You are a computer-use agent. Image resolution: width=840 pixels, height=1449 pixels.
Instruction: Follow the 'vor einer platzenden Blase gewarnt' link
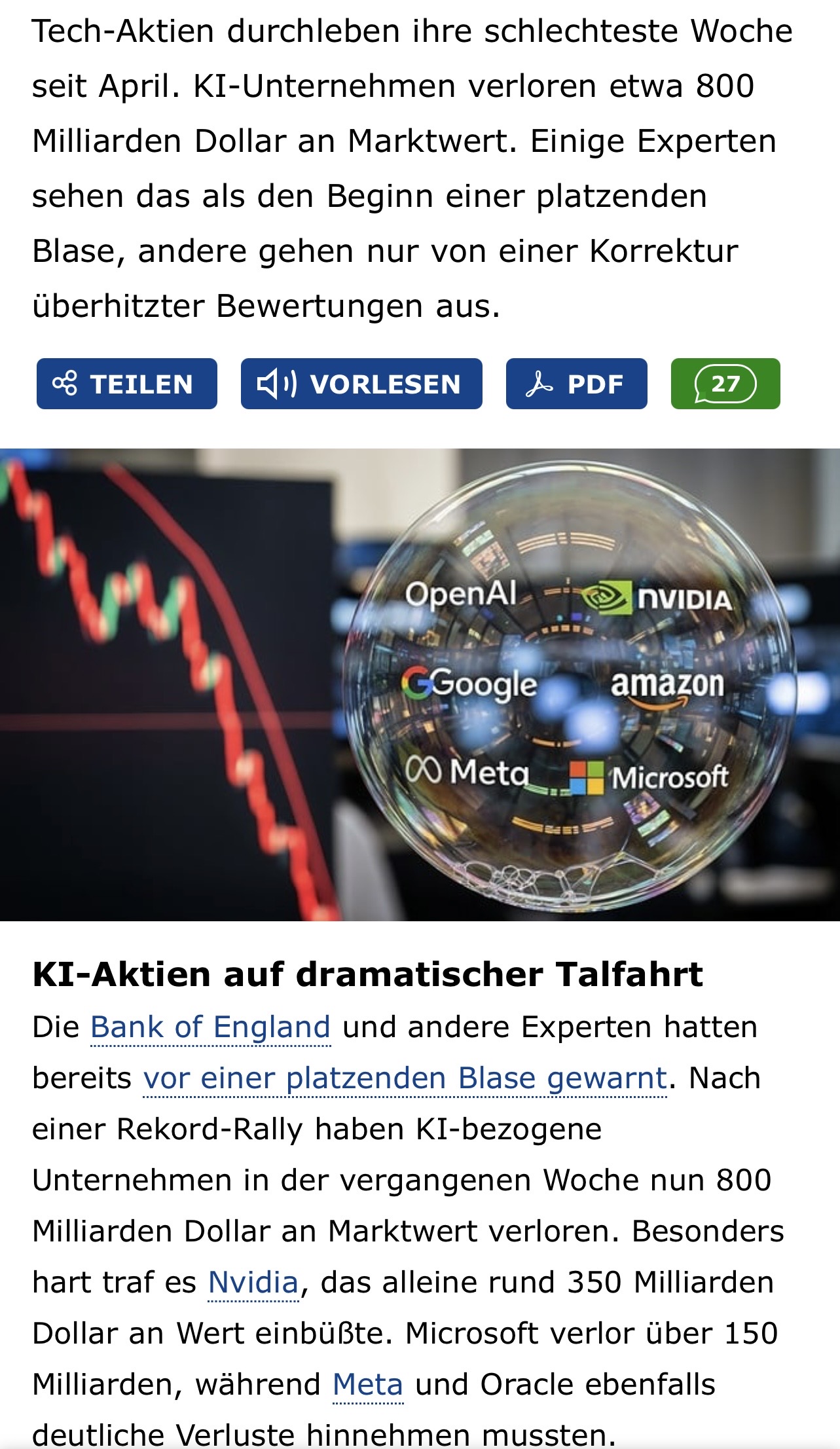(x=405, y=1078)
